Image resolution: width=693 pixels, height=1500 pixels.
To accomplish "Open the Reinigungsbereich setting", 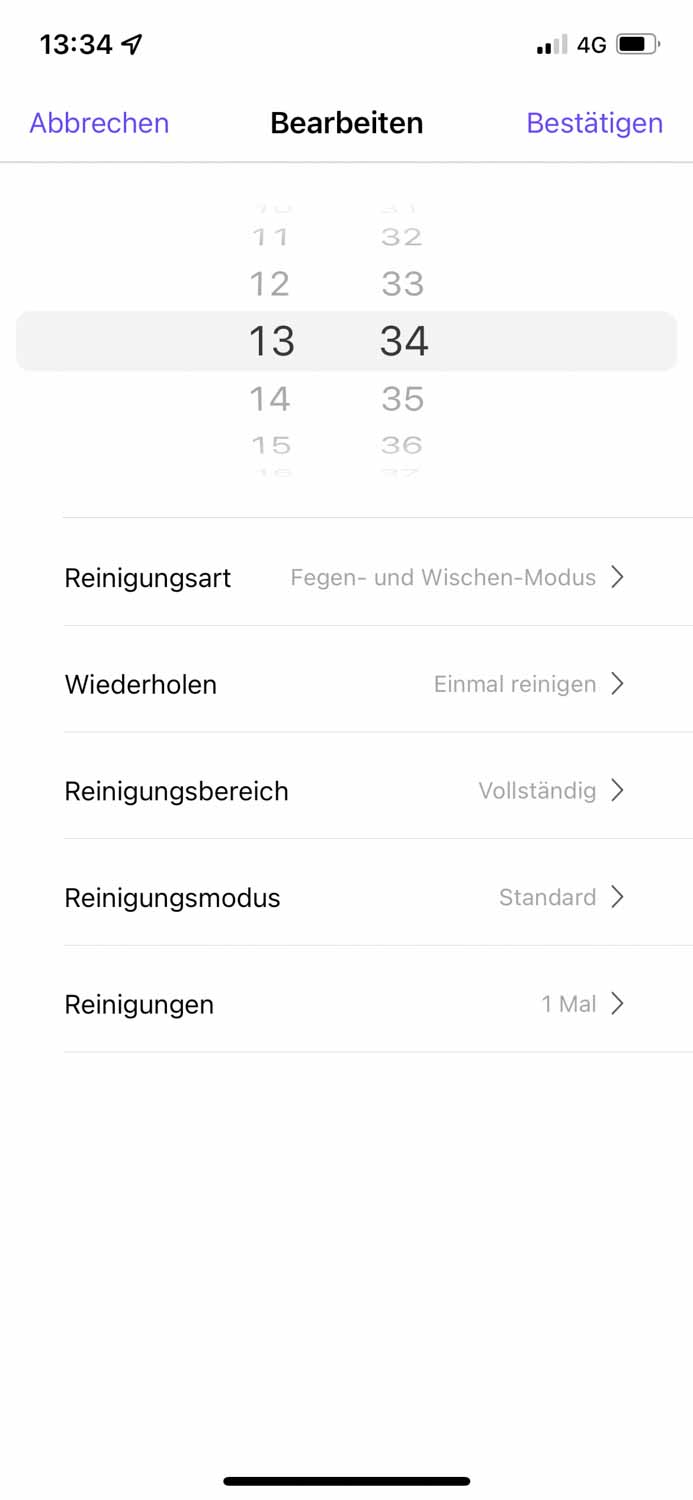I will coord(345,791).
